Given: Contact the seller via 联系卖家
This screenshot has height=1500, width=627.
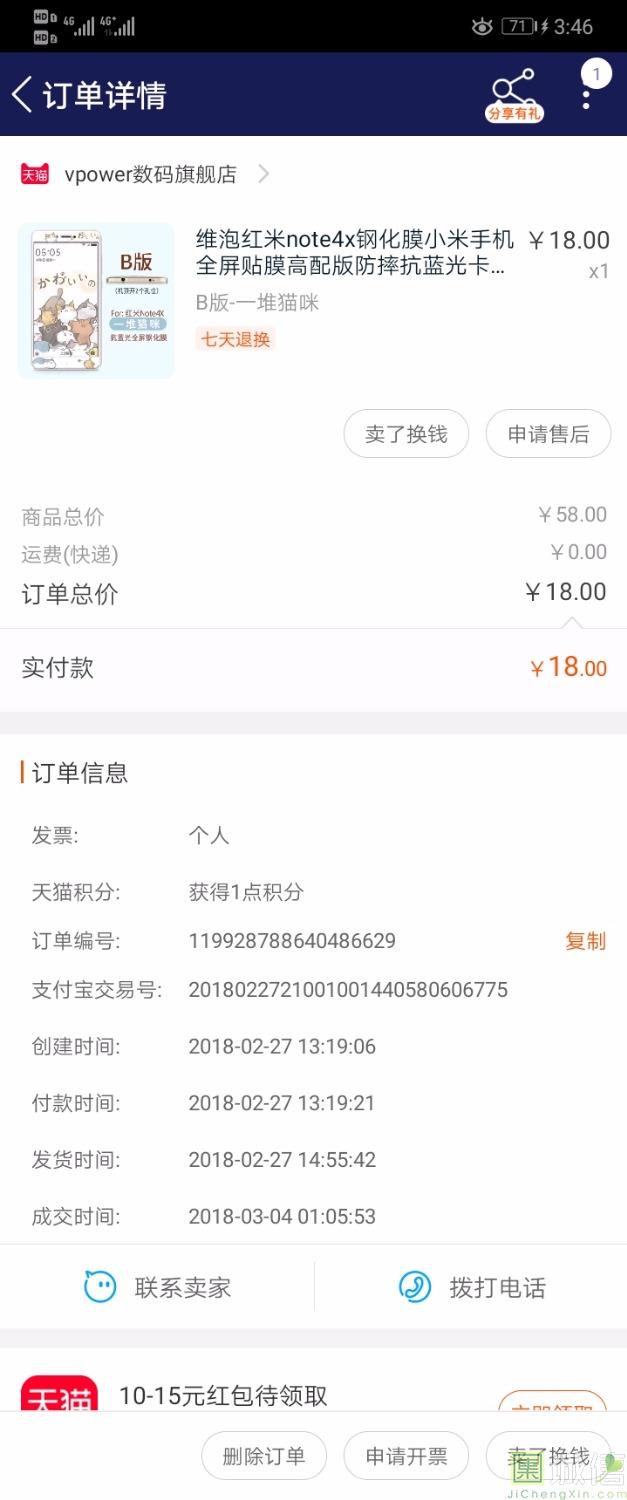Looking at the screenshot, I should (158, 1287).
